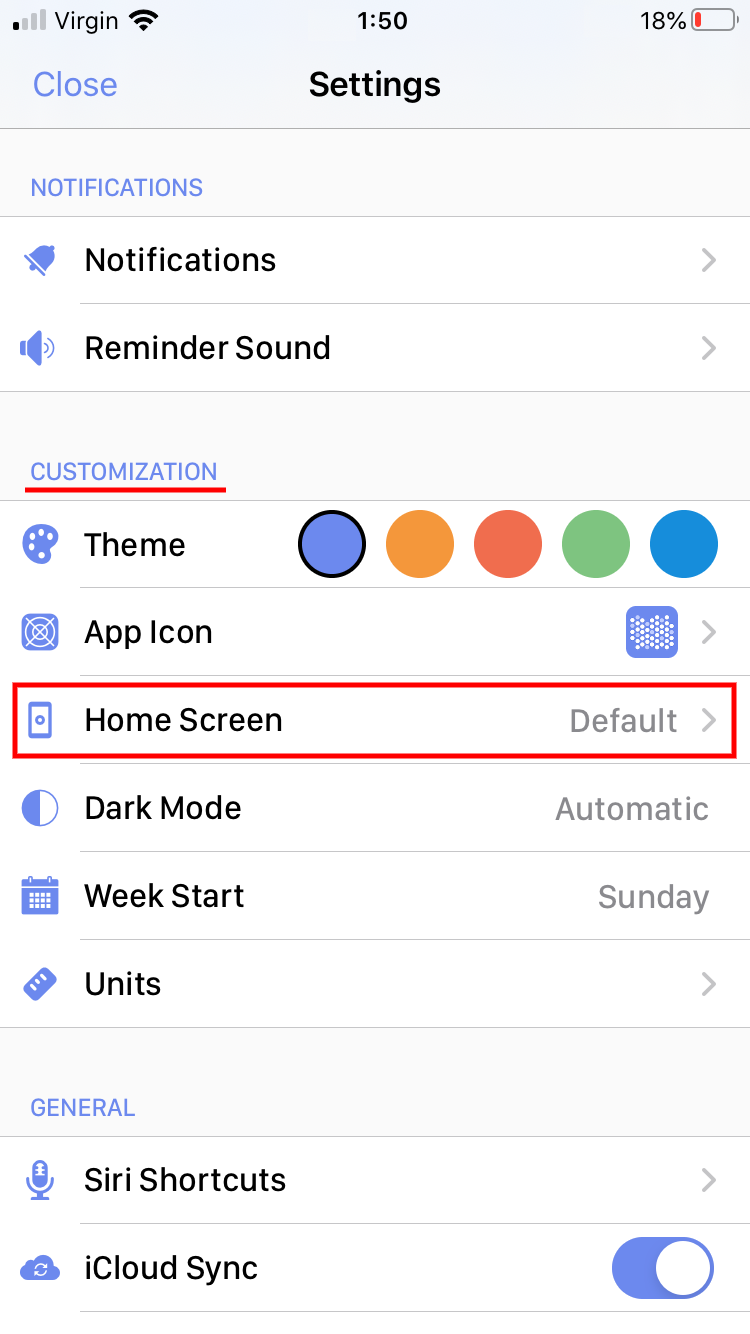Screen dimensions: 750x1334
Task: Open App Icon selection
Action: pos(375,632)
